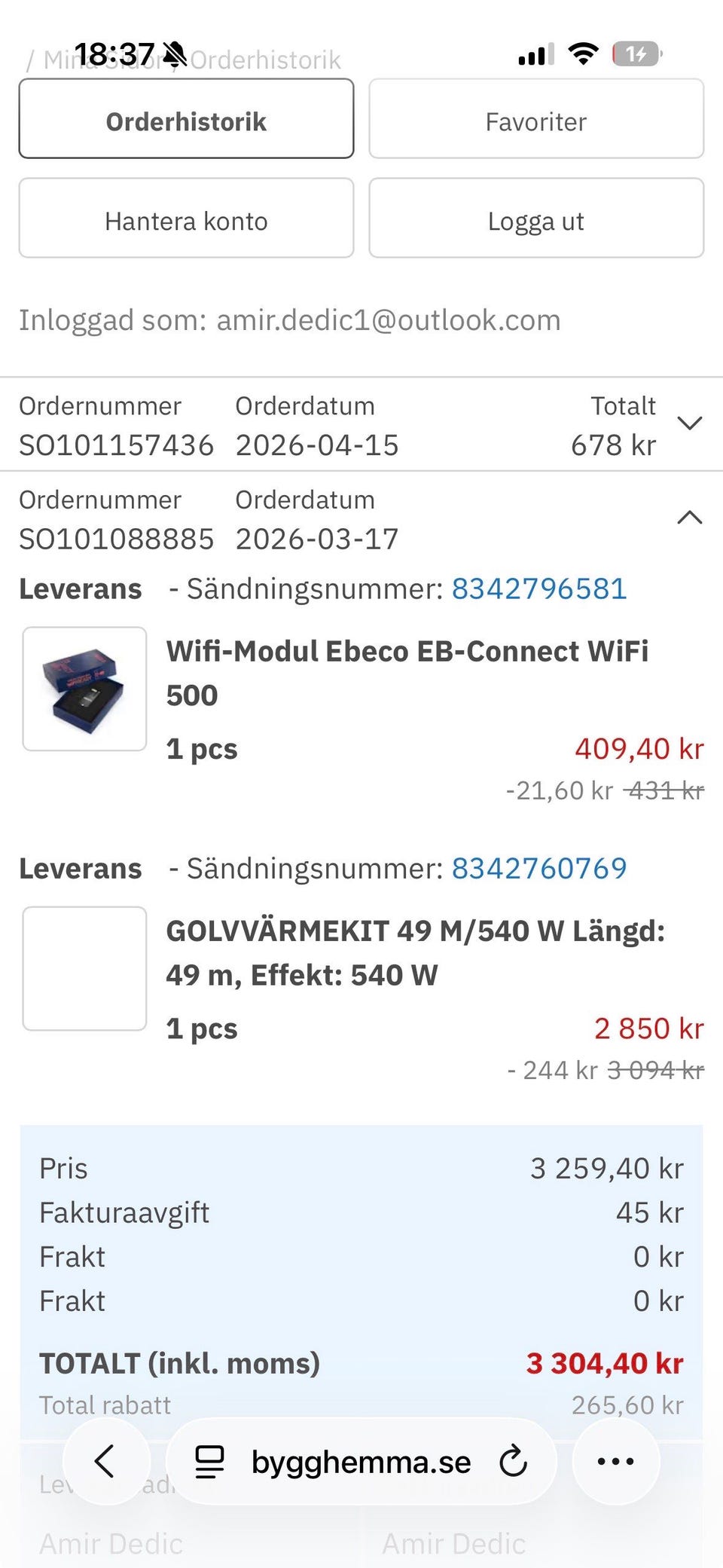The image size is (723, 1568).
Task: Reload the bygghemma.se page
Action: (x=514, y=1462)
